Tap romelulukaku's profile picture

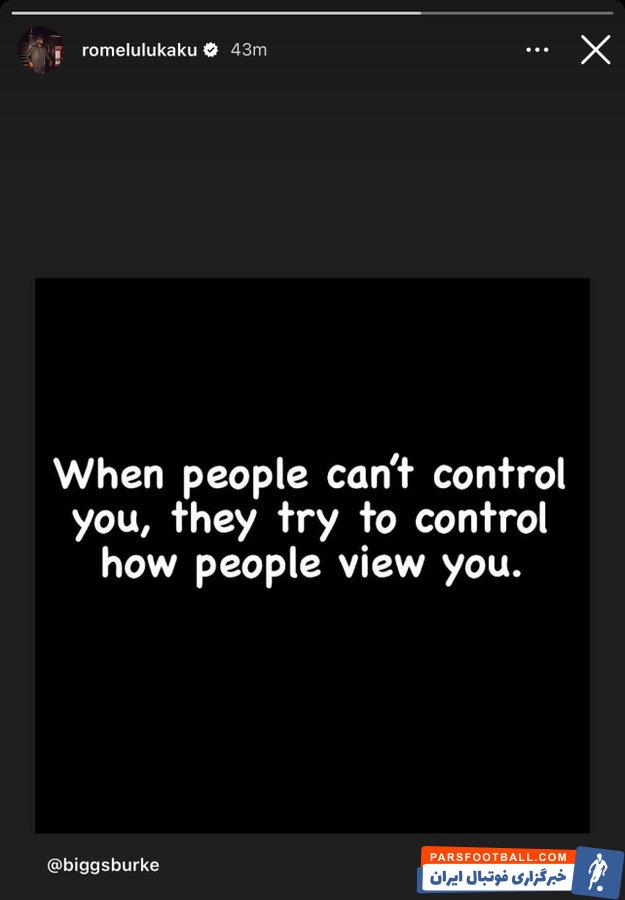pyautogui.click(x=40, y=50)
